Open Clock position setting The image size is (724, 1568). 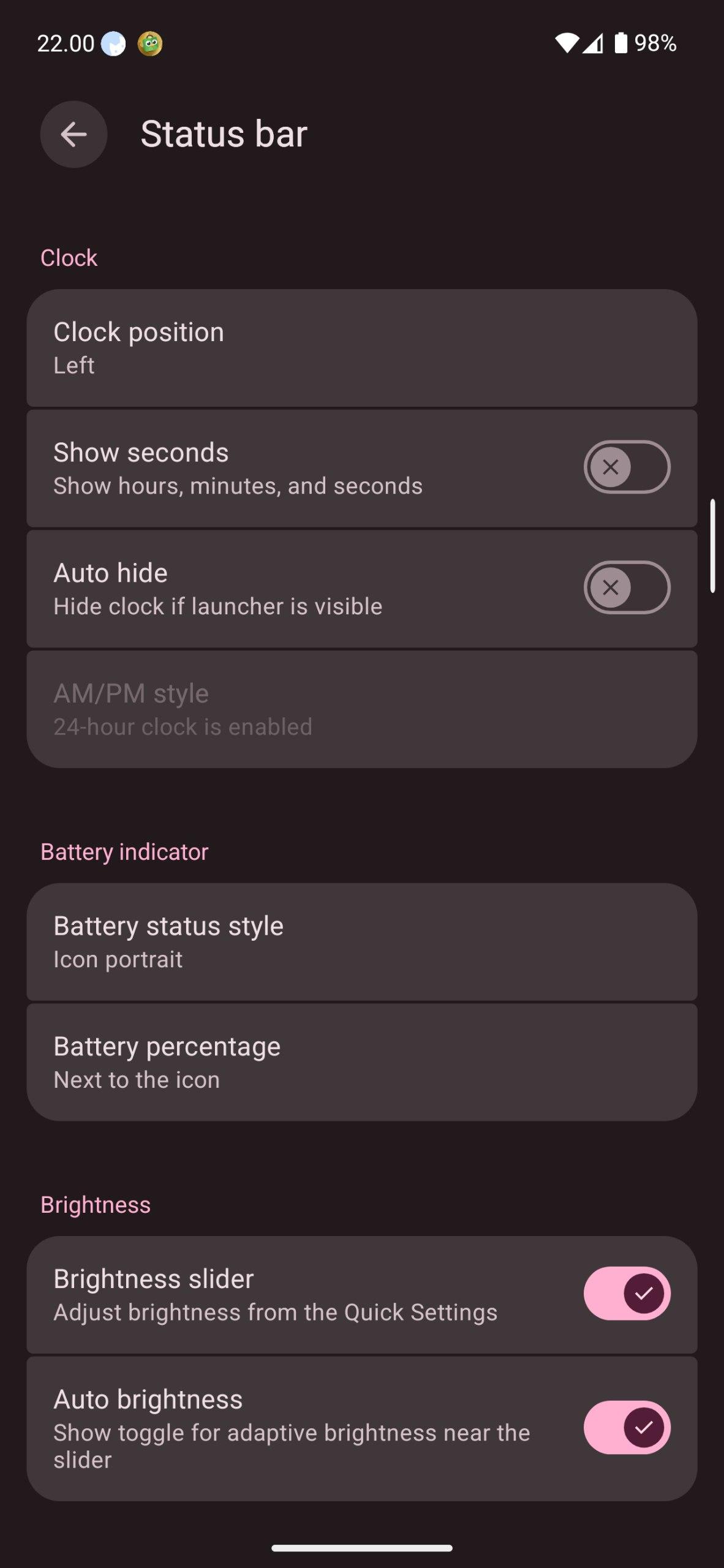361,347
